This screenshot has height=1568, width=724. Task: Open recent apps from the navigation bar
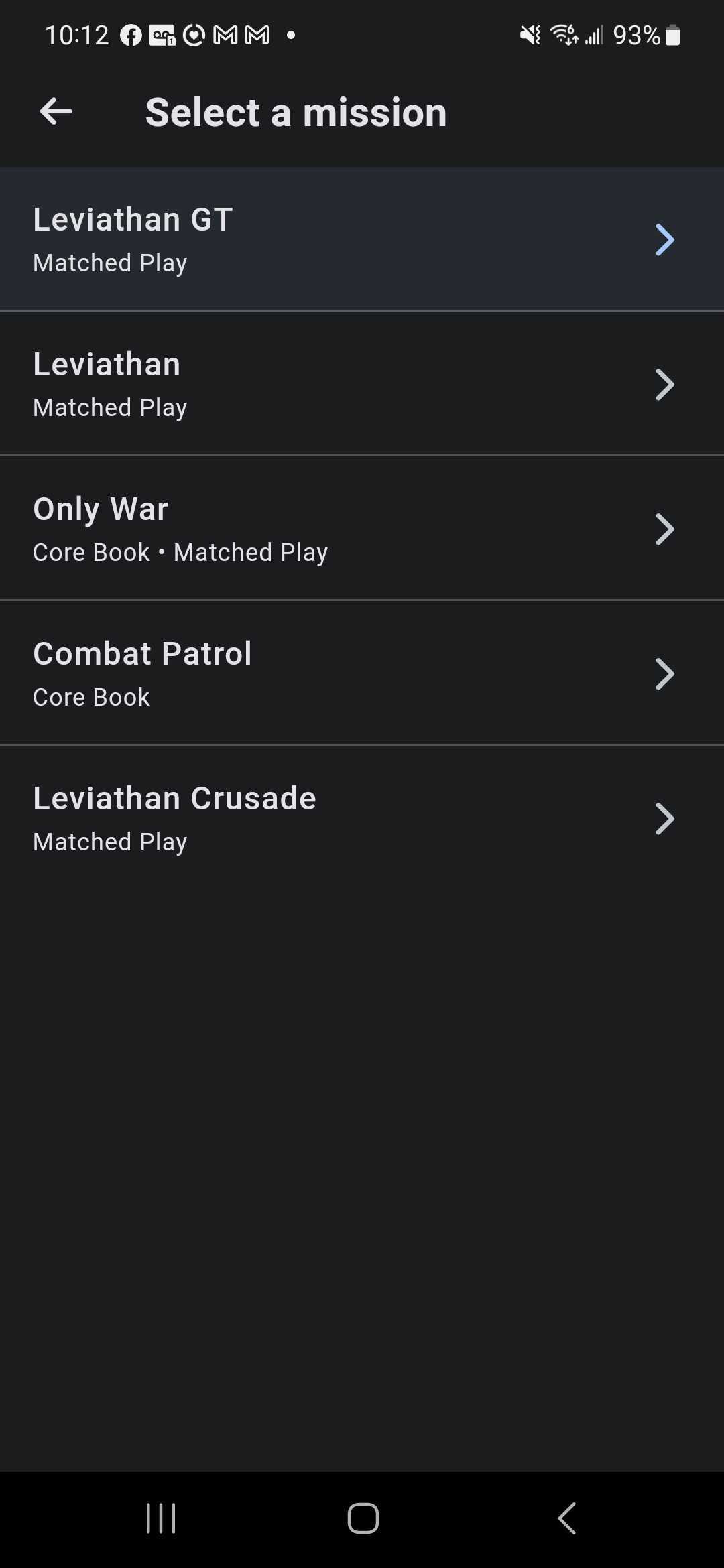[161, 1518]
